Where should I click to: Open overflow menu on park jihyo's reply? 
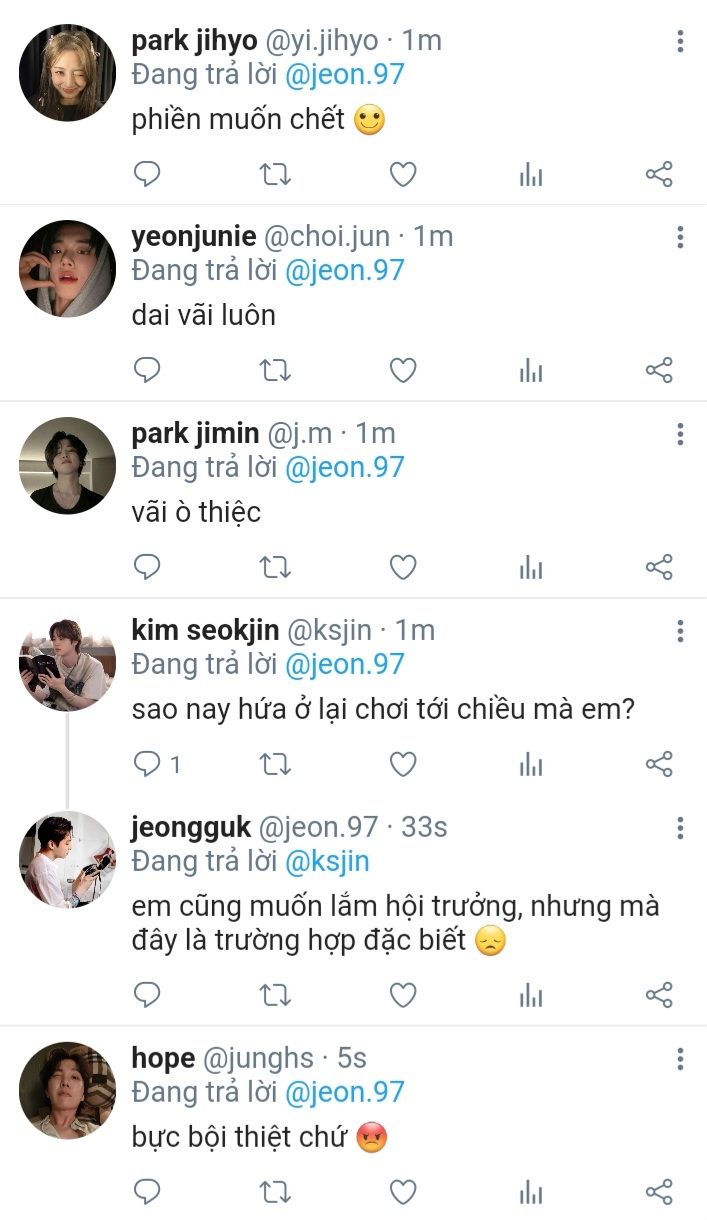[x=680, y=41]
